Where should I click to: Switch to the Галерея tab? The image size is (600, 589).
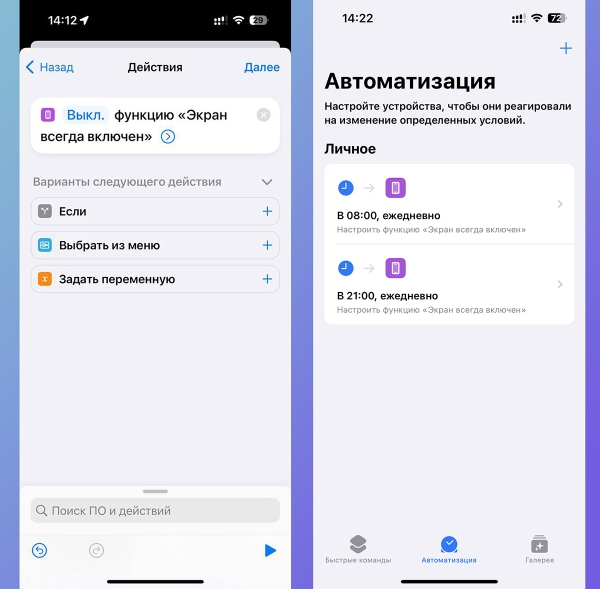coord(539,549)
